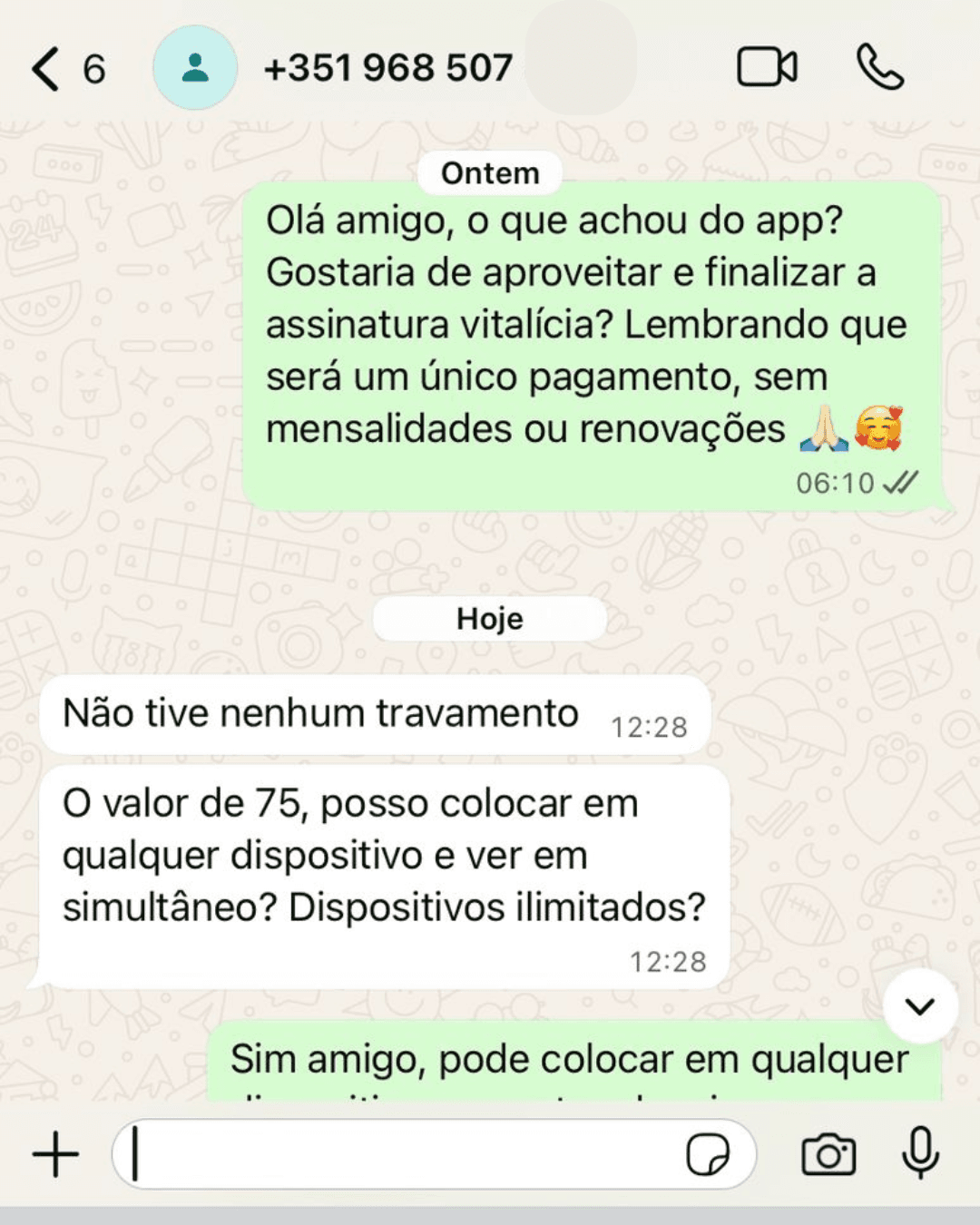Screen dimensions: 980x1225
Task: Open the attachment plus menu
Action: pos(56,1154)
